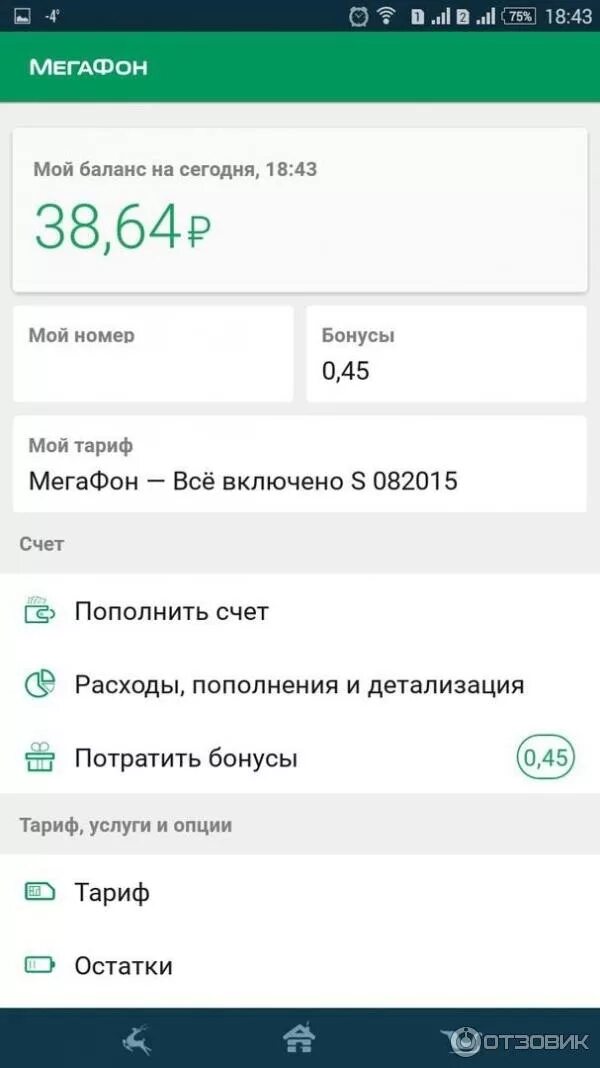View Остатки
Screen dimensions: 600x1068
pos(300,965)
